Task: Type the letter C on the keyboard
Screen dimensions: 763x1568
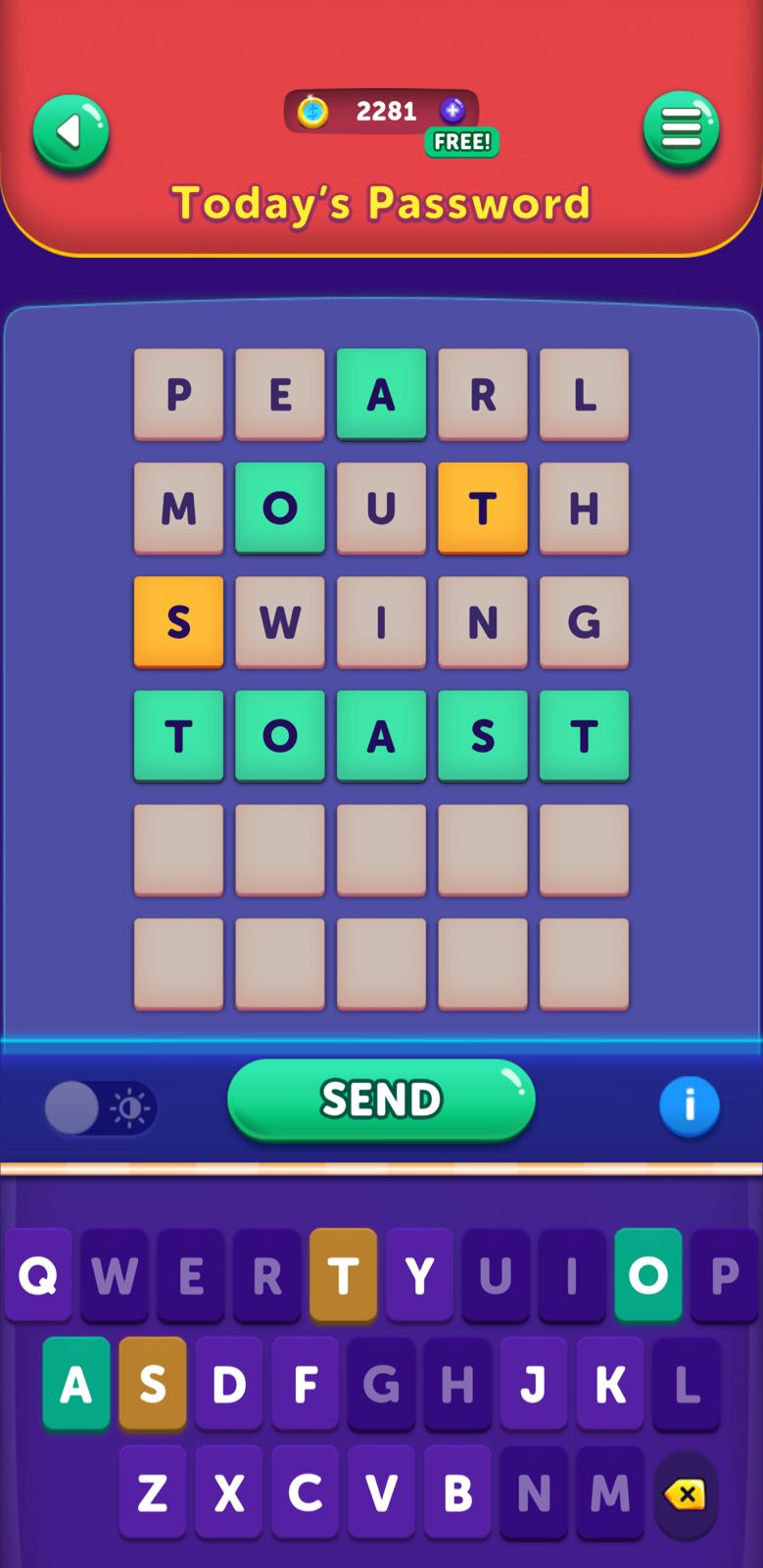Action: click(x=305, y=1493)
